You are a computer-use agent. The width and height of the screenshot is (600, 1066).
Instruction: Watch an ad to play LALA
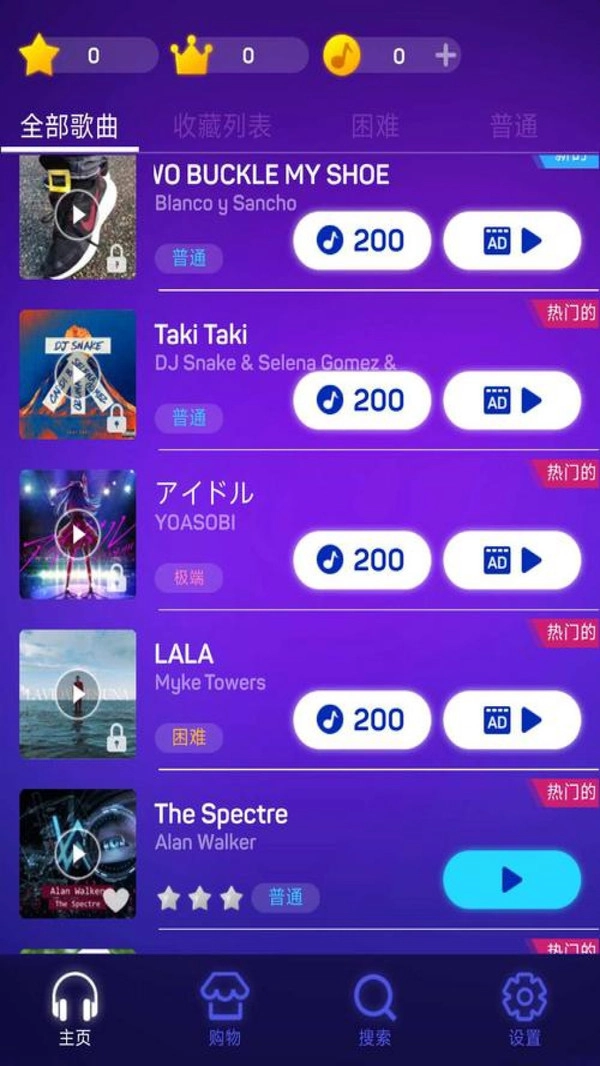pyautogui.click(x=512, y=720)
